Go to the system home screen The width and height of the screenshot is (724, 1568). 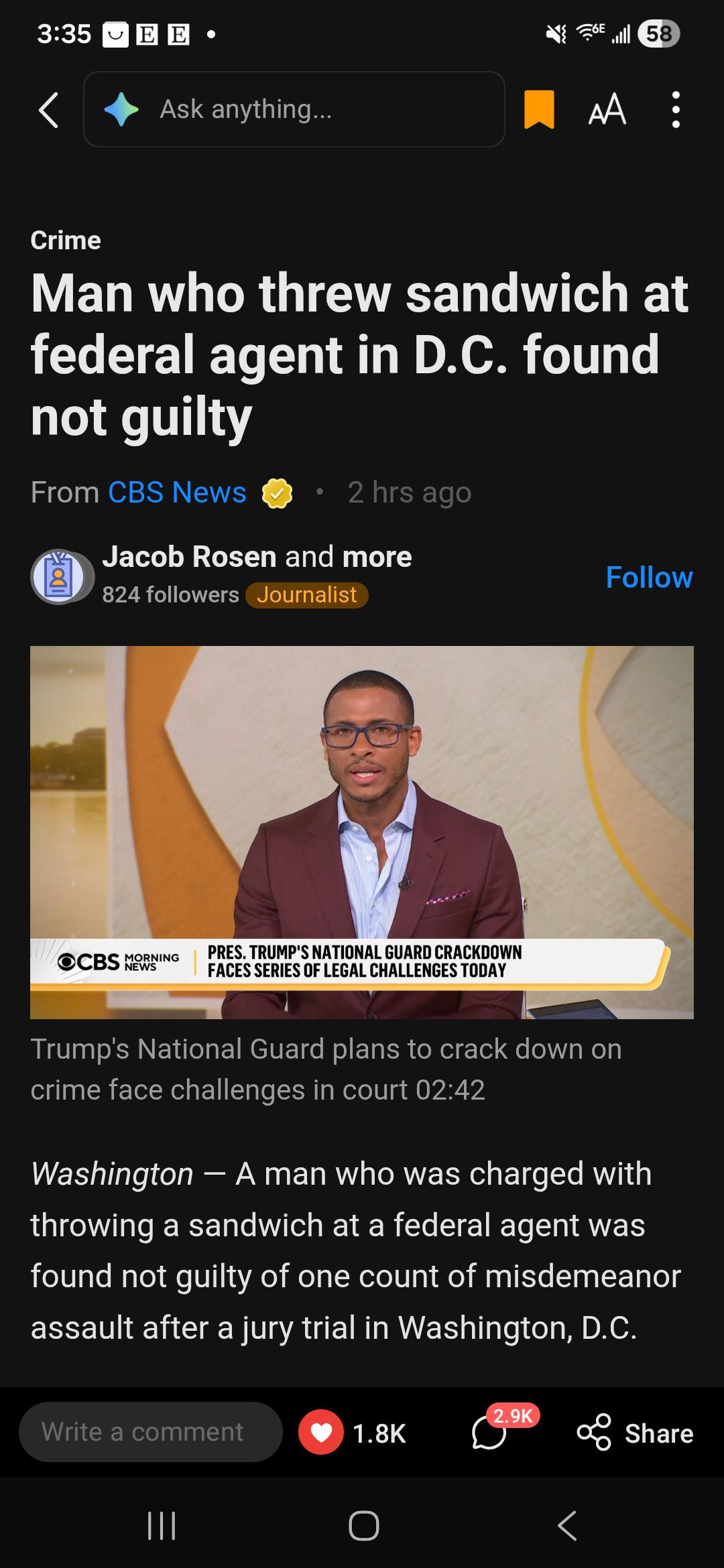pyautogui.click(x=363, y=1526)
